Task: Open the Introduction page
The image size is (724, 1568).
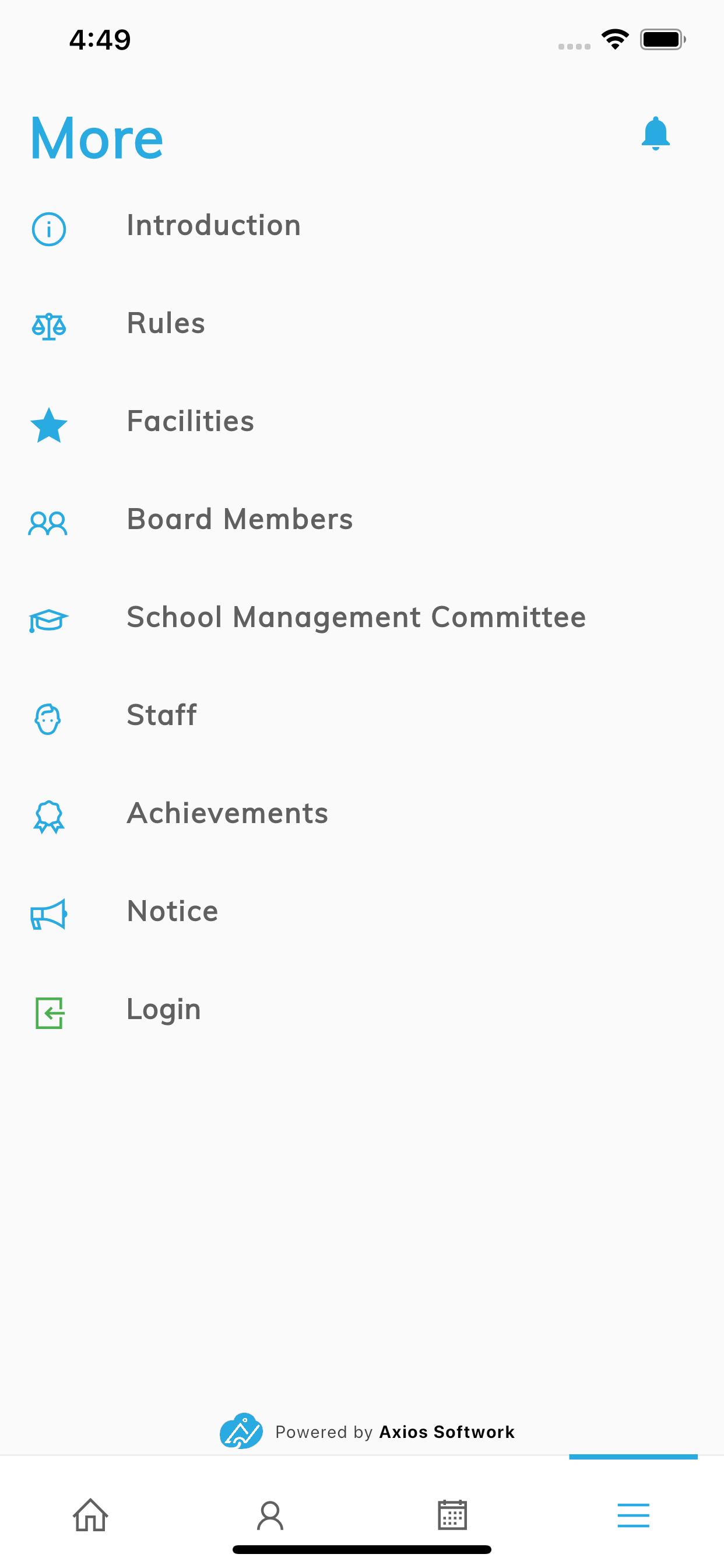Action: [362, 226]
